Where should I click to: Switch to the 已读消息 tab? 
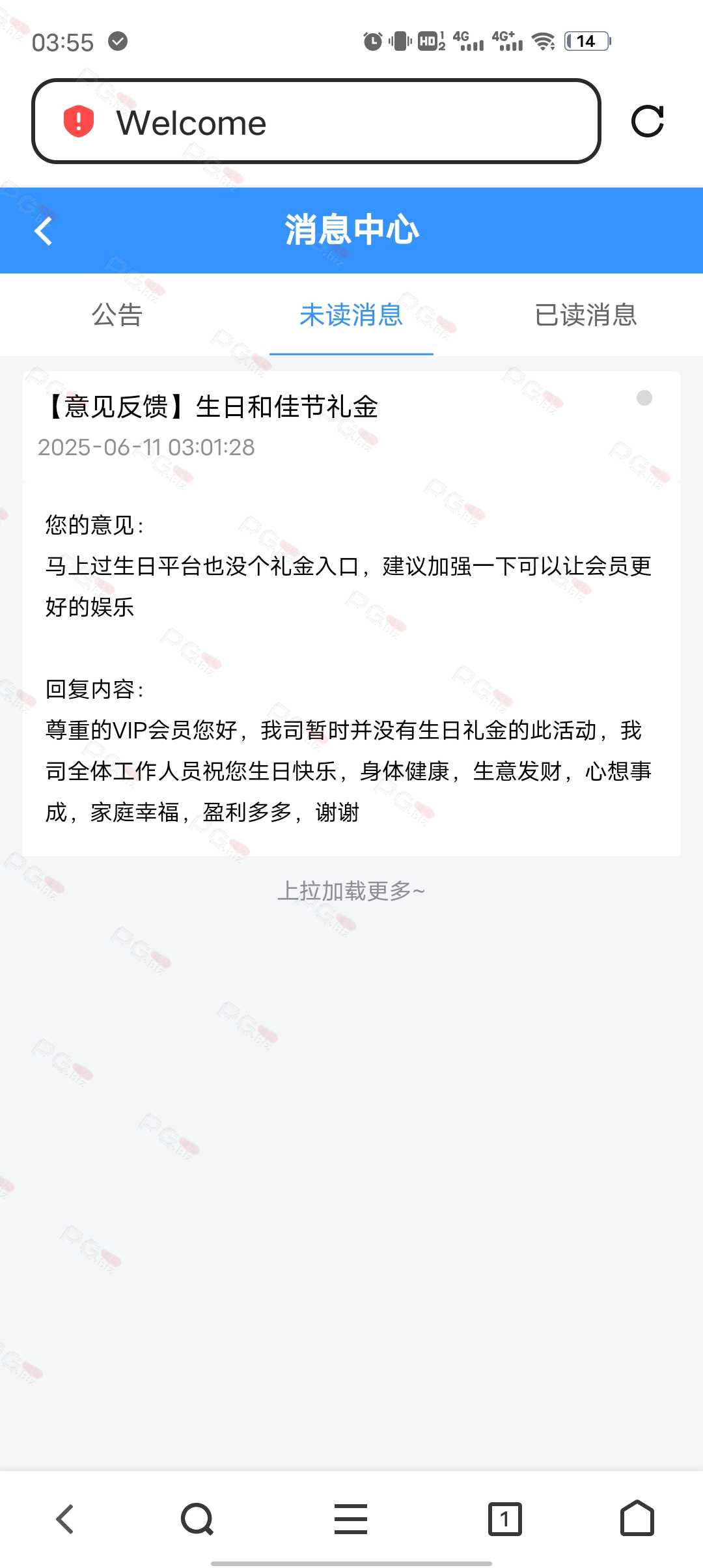[x=585, y=315]
